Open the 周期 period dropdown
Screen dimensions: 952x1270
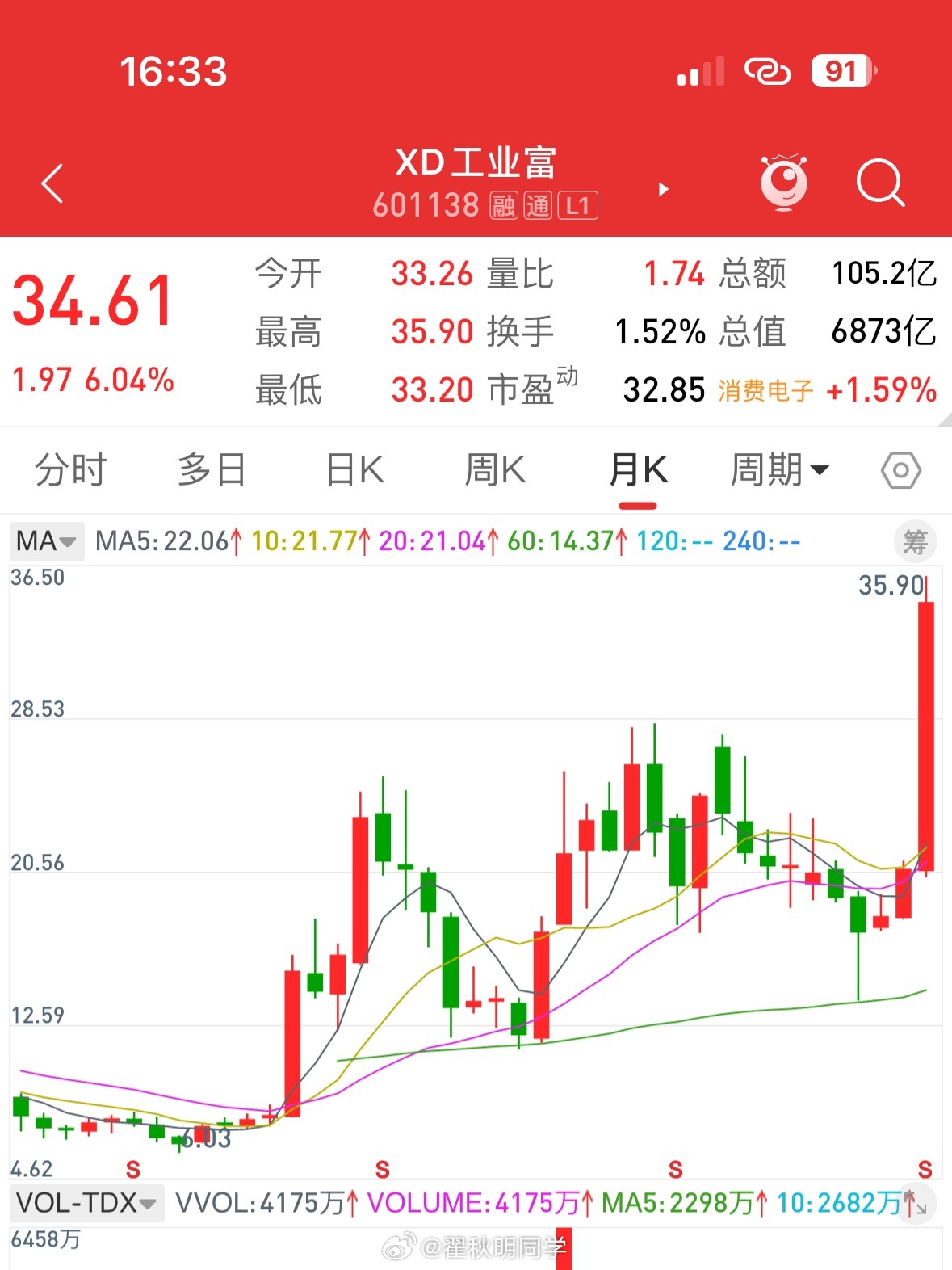coord(778,469)
